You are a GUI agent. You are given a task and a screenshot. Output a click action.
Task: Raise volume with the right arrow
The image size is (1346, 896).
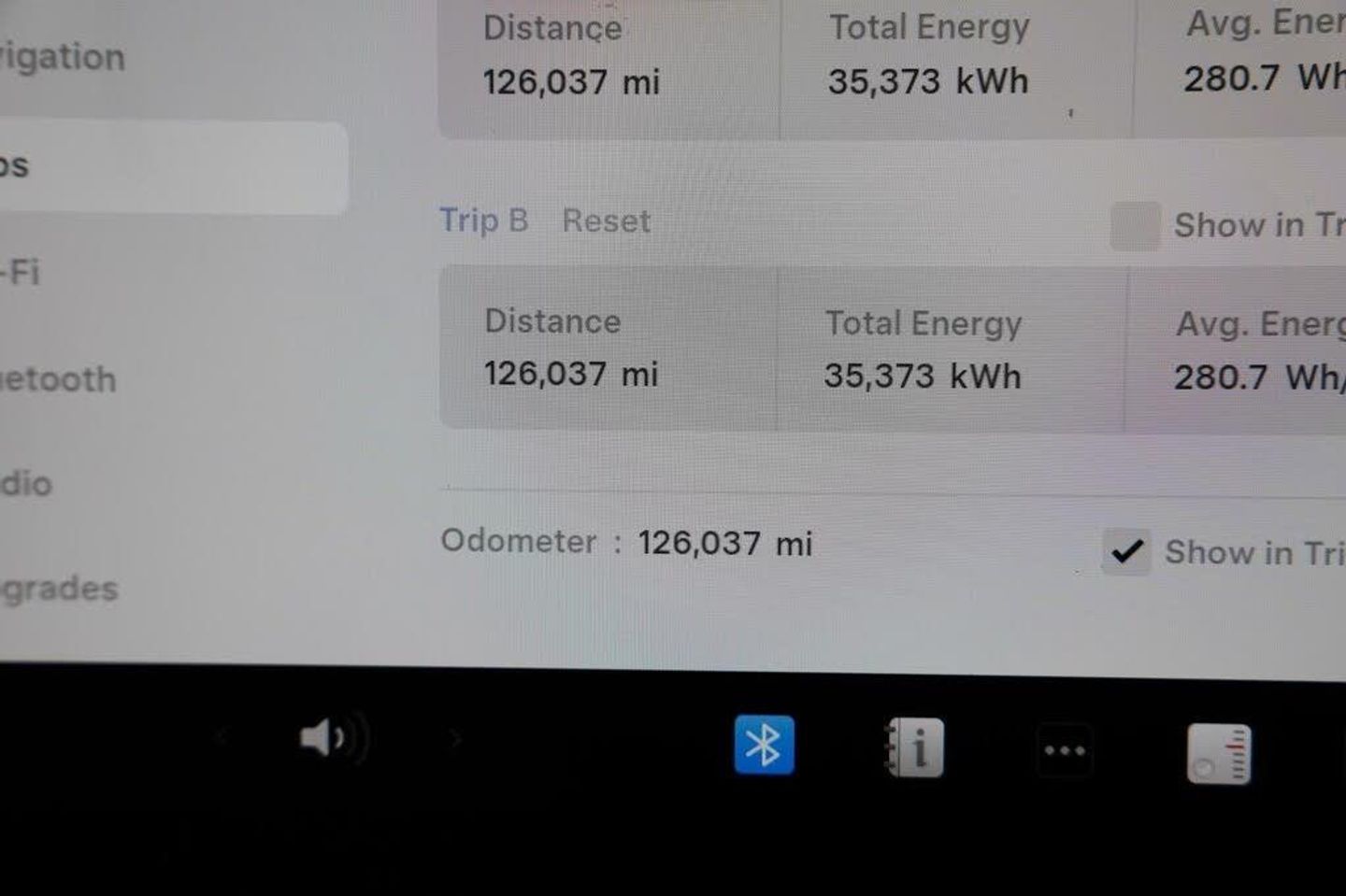tap(455, 740)
